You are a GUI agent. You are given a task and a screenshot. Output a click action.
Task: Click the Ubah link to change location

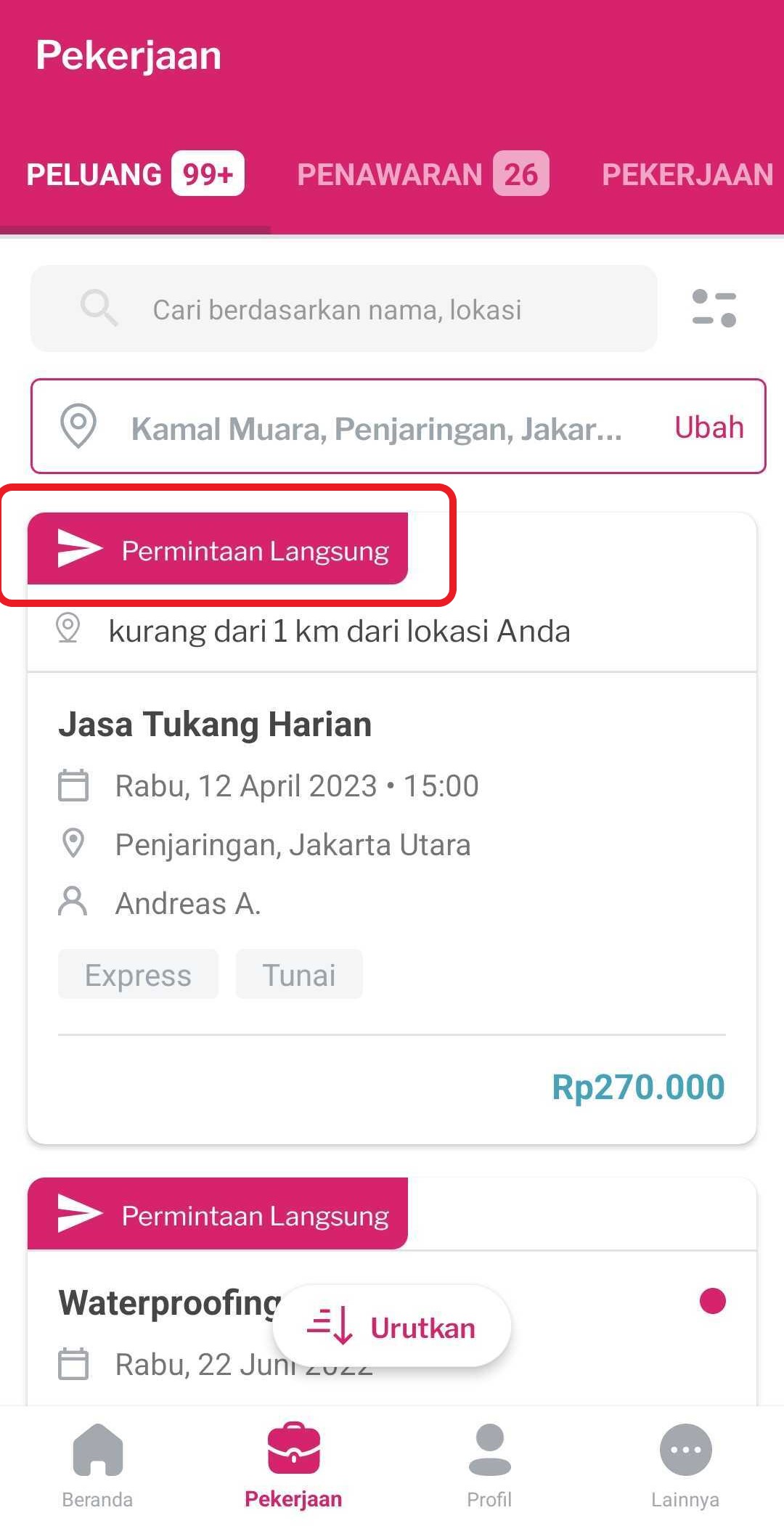tap(709, 427)
